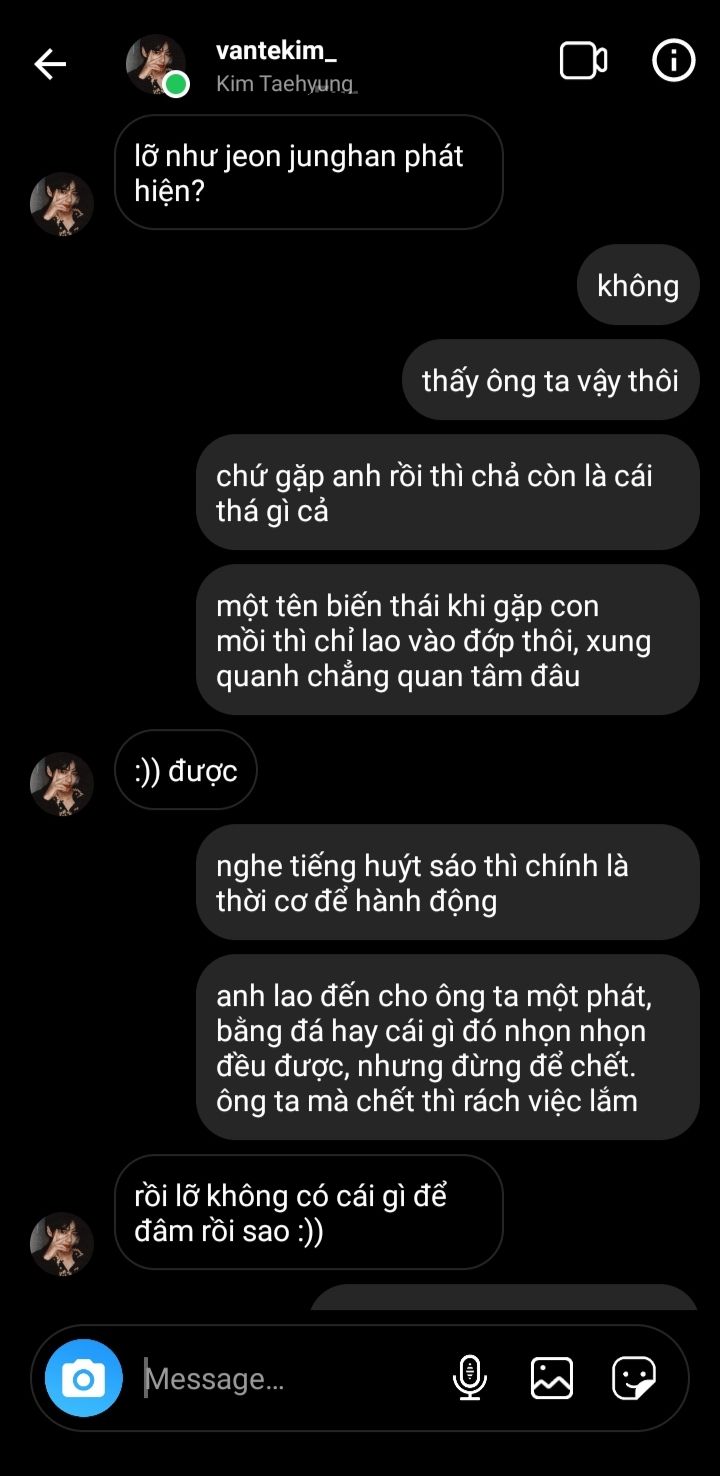Open the conversation info icon
This screenshot has height=1476, width=720.
coord(673,62)
